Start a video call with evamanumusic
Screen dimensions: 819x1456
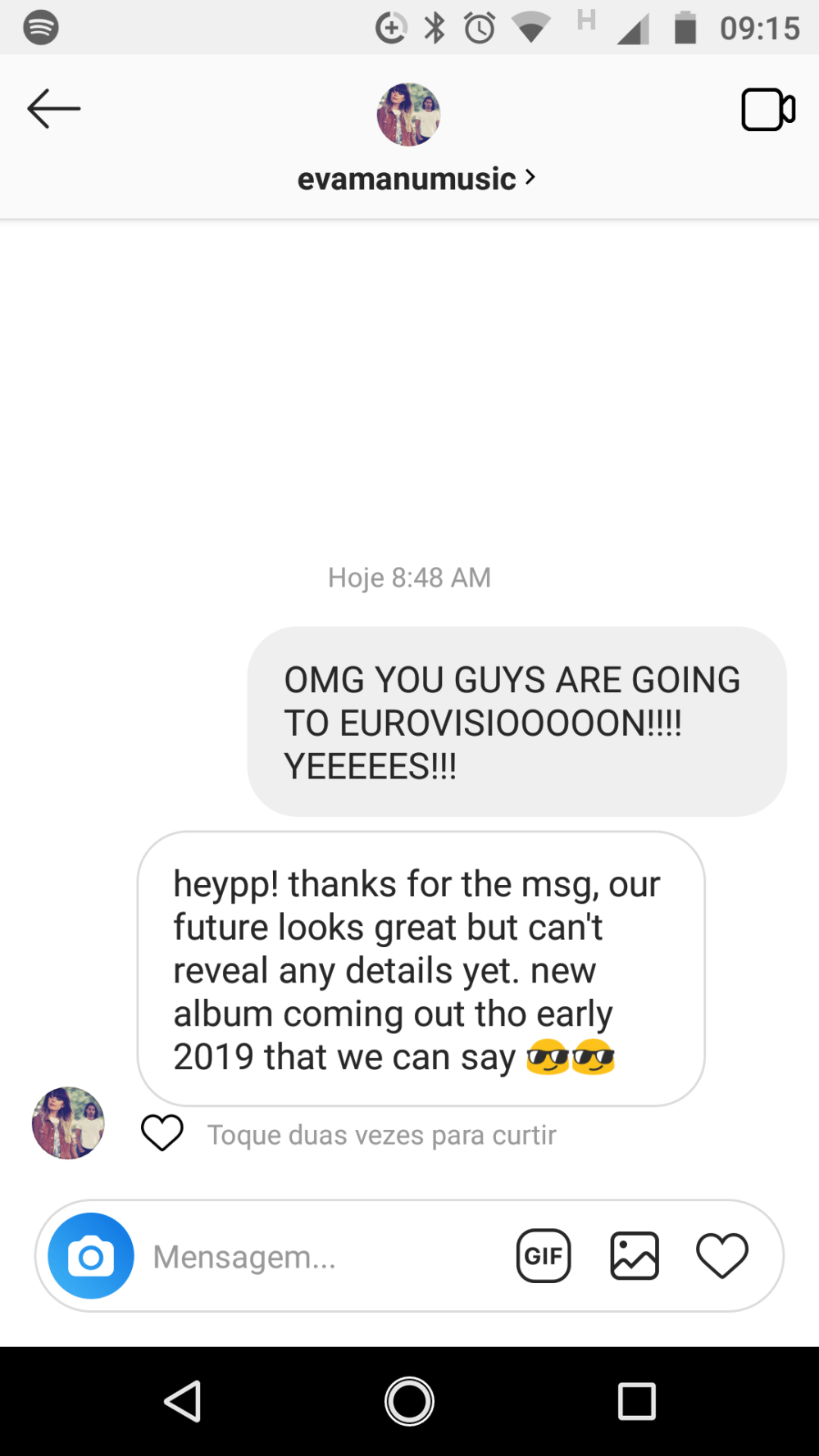767,110
